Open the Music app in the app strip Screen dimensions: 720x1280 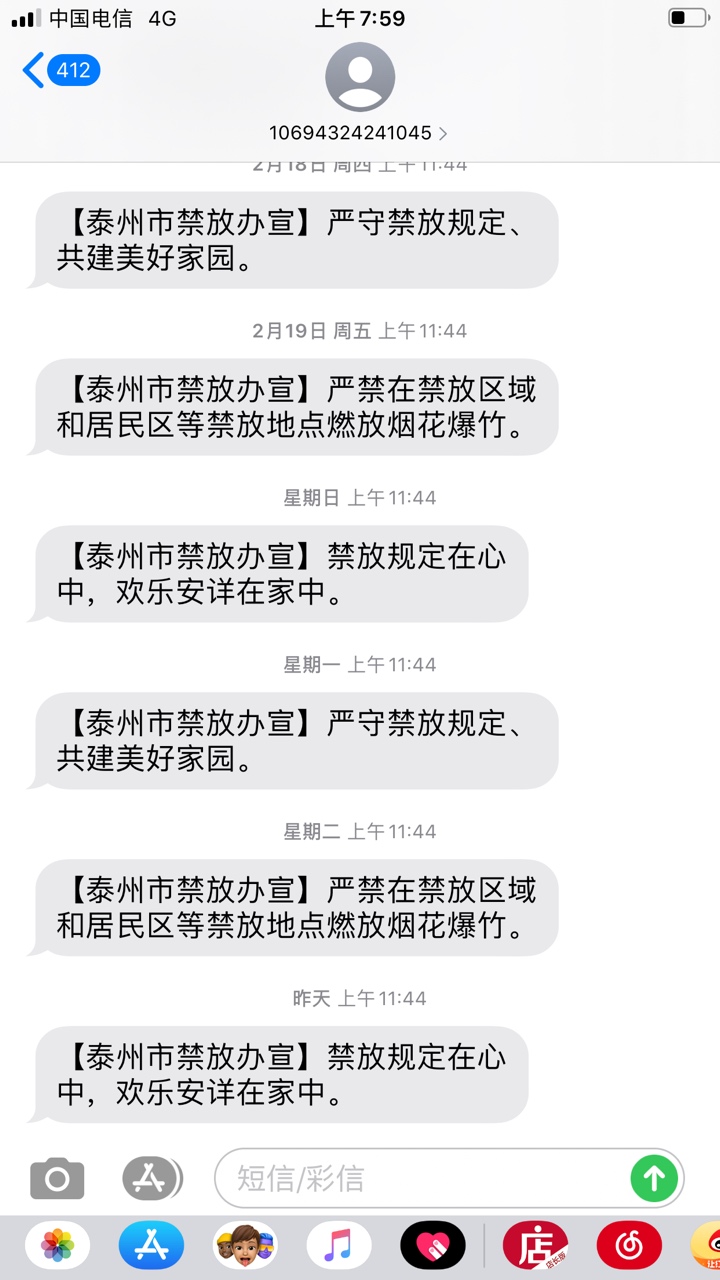coord(339,1246)
